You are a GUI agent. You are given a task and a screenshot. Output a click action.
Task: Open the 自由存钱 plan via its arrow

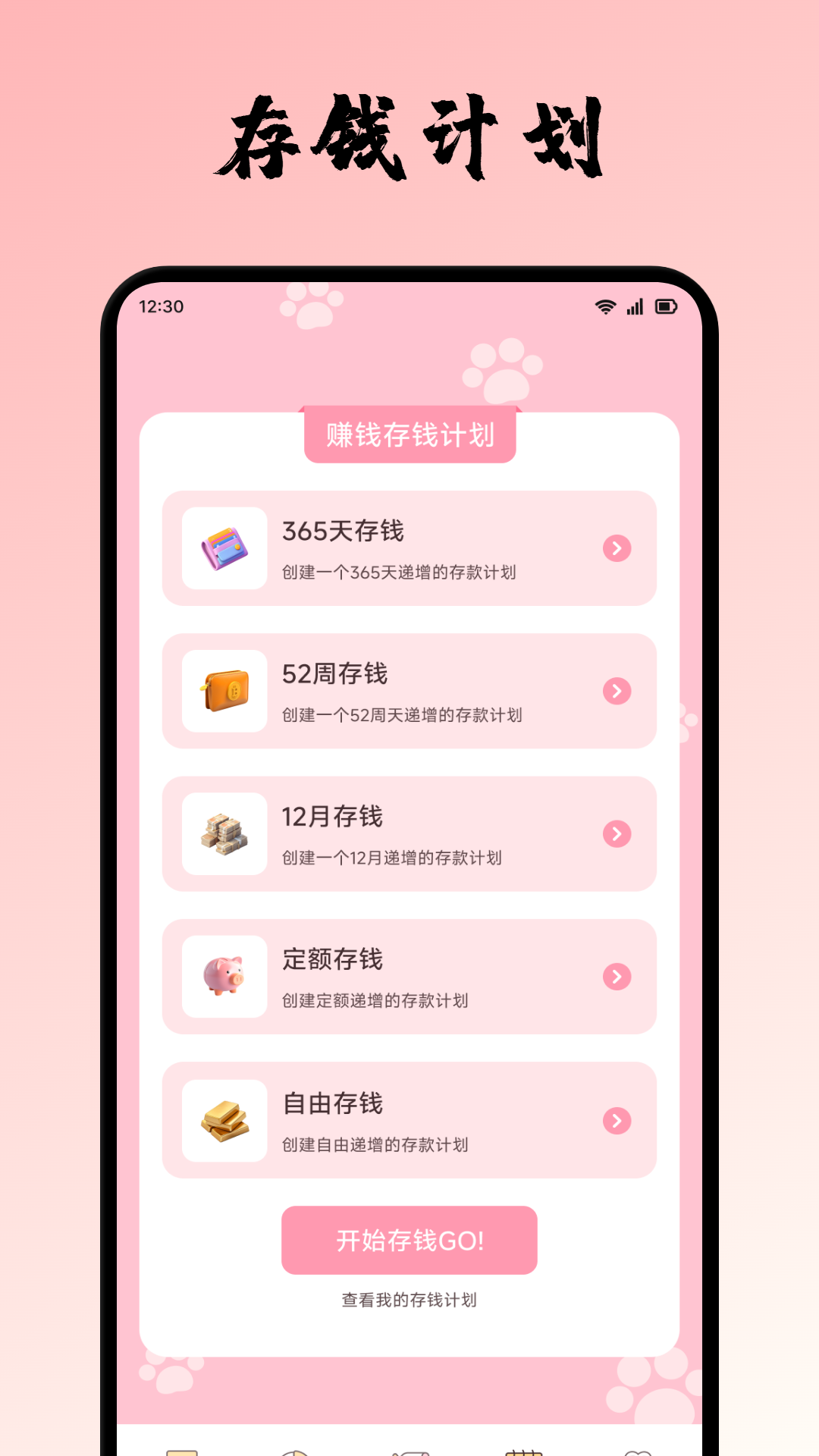click(x=618, y=1121)
